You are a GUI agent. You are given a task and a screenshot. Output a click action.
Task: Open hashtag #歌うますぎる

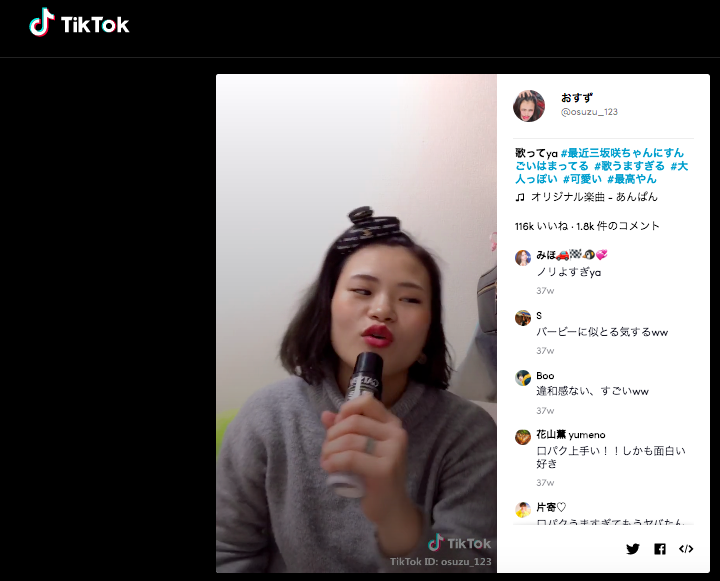629,165
